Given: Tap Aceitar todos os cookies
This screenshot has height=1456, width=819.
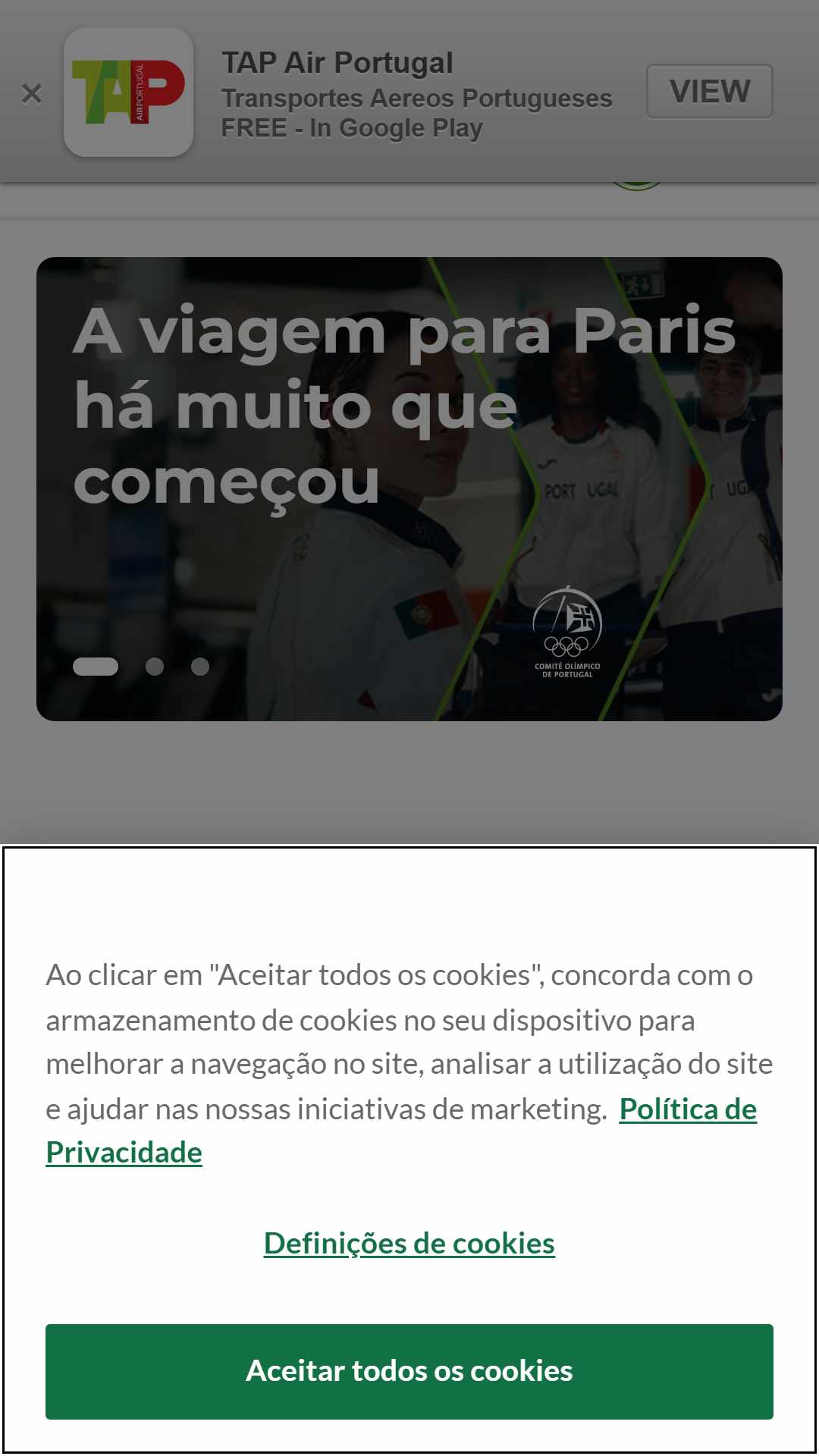Looking at the screenshot, I should pyautogui.click(x=409, y=1371).
